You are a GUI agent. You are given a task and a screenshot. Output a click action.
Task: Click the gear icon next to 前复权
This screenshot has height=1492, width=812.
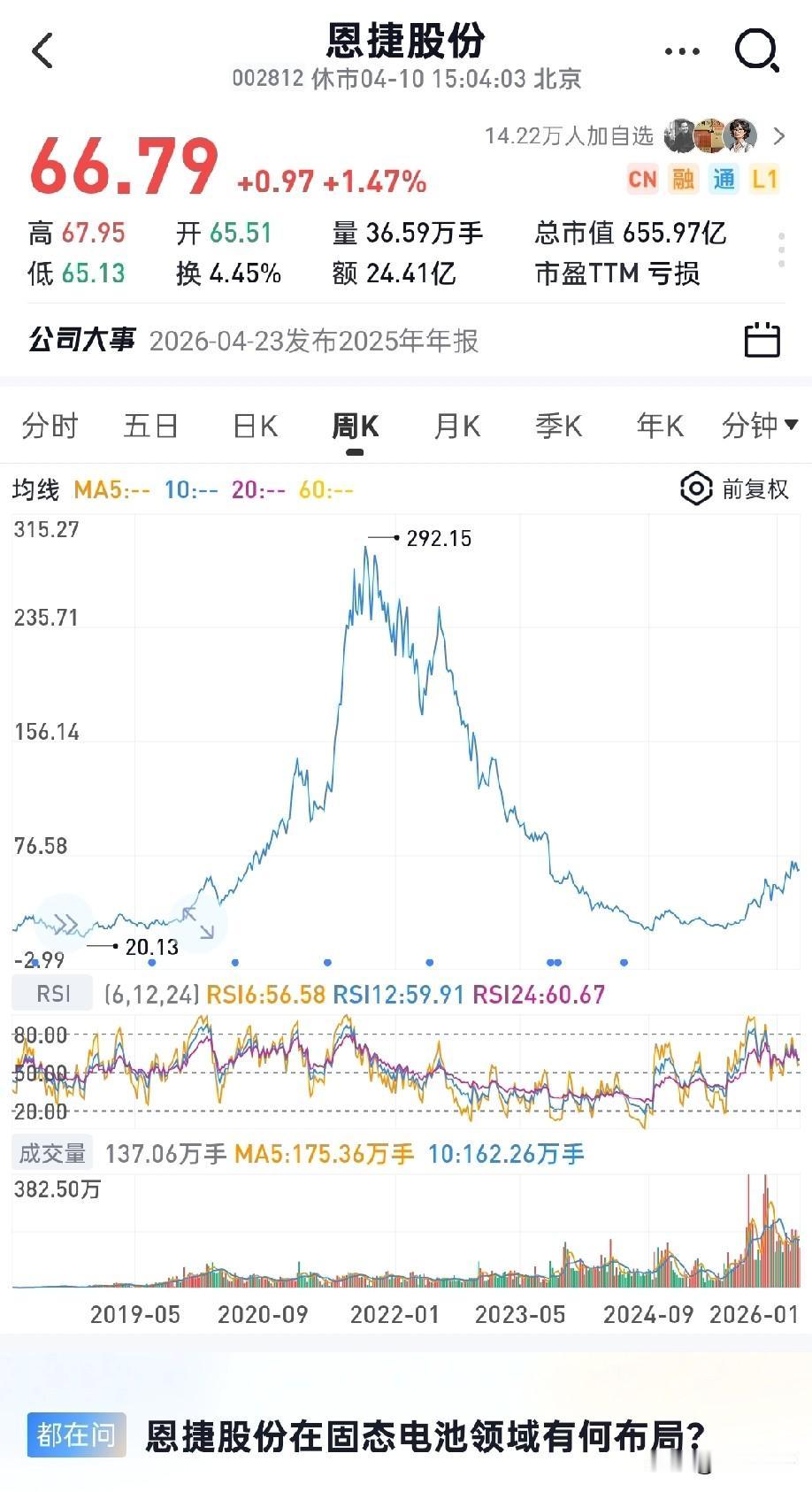click(695, 488)
